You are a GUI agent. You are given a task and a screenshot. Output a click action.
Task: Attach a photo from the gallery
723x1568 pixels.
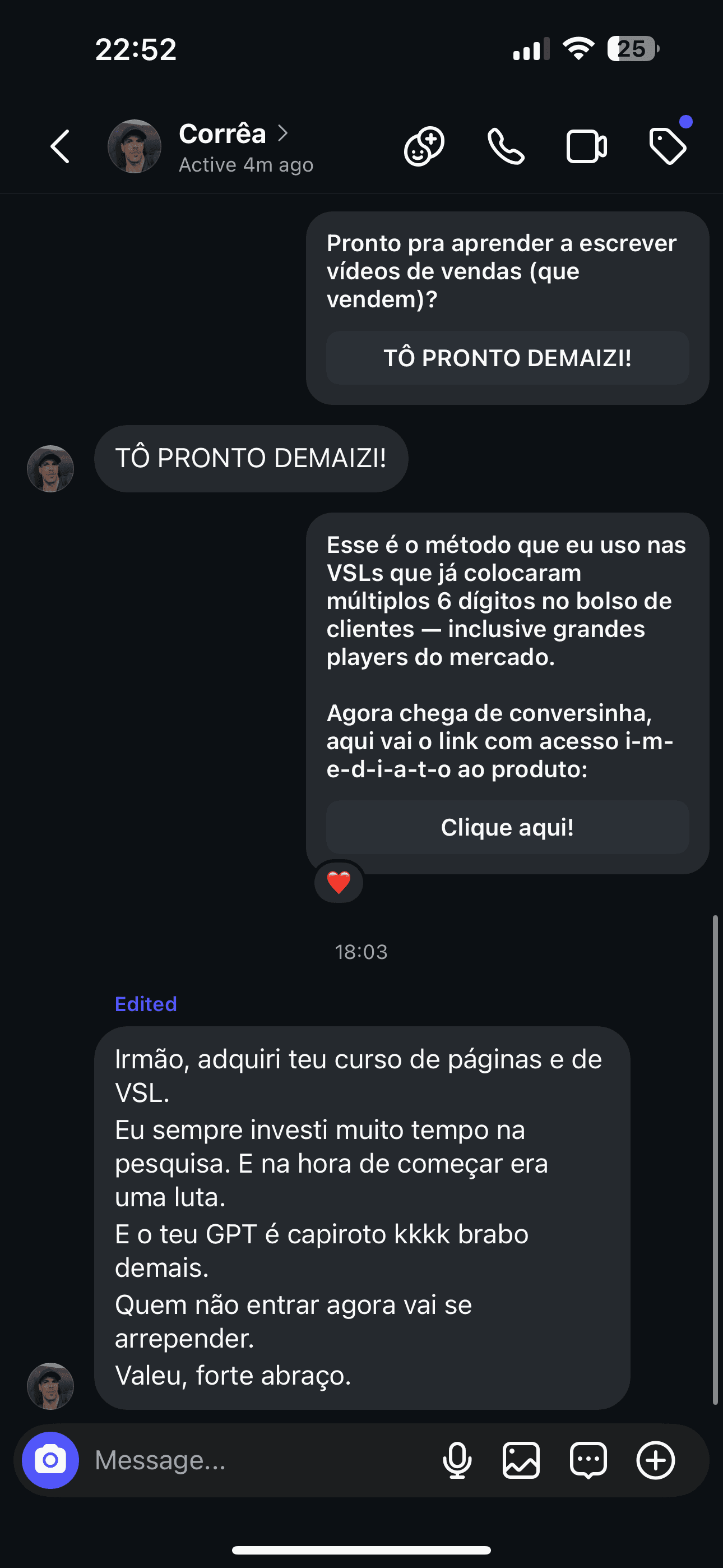click(x=522, y=1460)
